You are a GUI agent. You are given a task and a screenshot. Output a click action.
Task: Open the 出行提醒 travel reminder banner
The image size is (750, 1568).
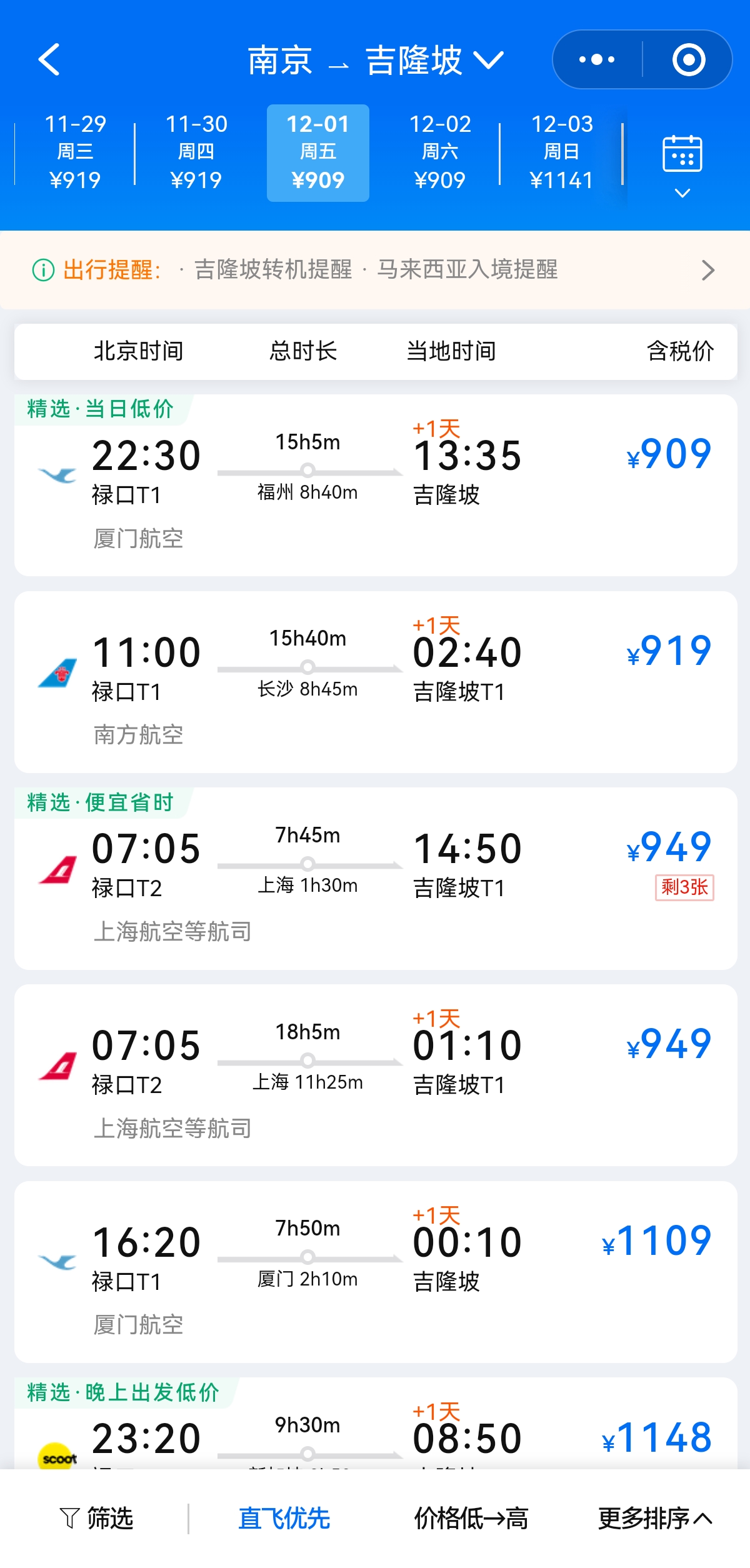375,270
